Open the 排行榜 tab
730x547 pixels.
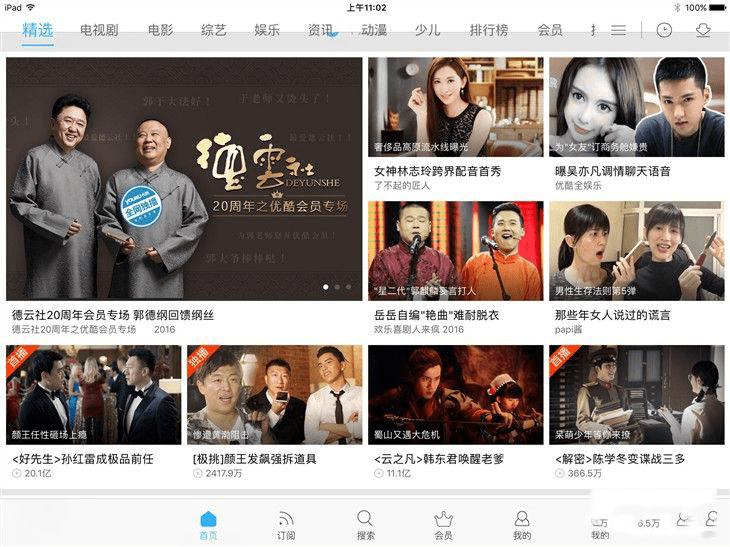click(x=488, y=30)
